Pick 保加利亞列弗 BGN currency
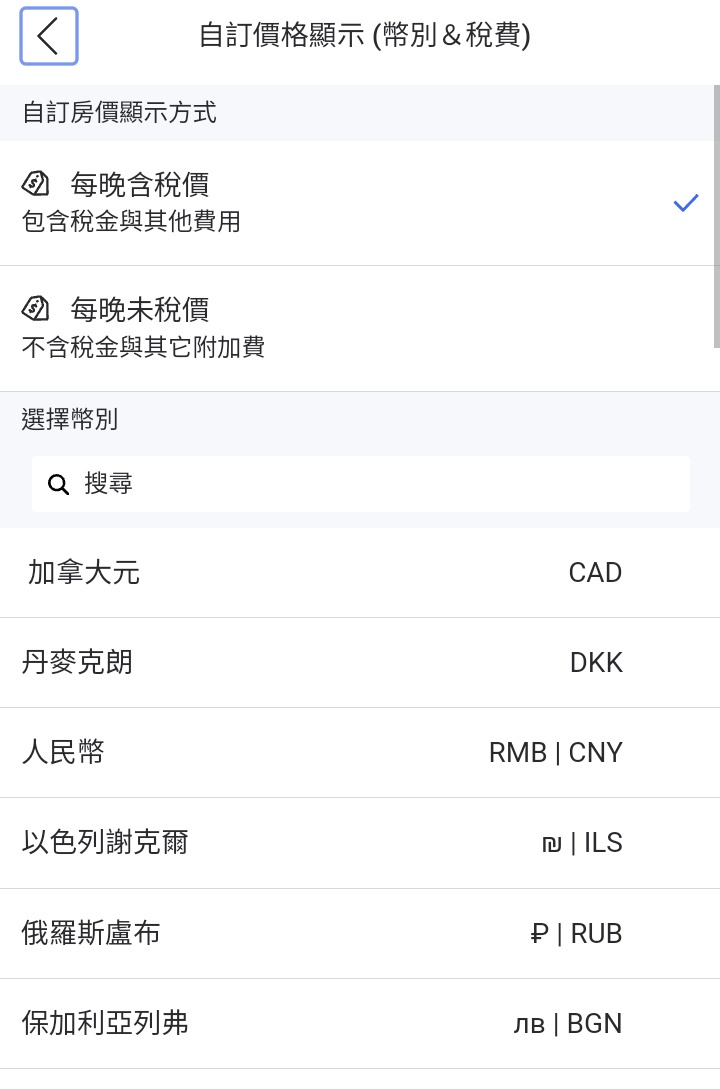The image size is (720, 1089). pyautogui.click(x=360, y=1023)
